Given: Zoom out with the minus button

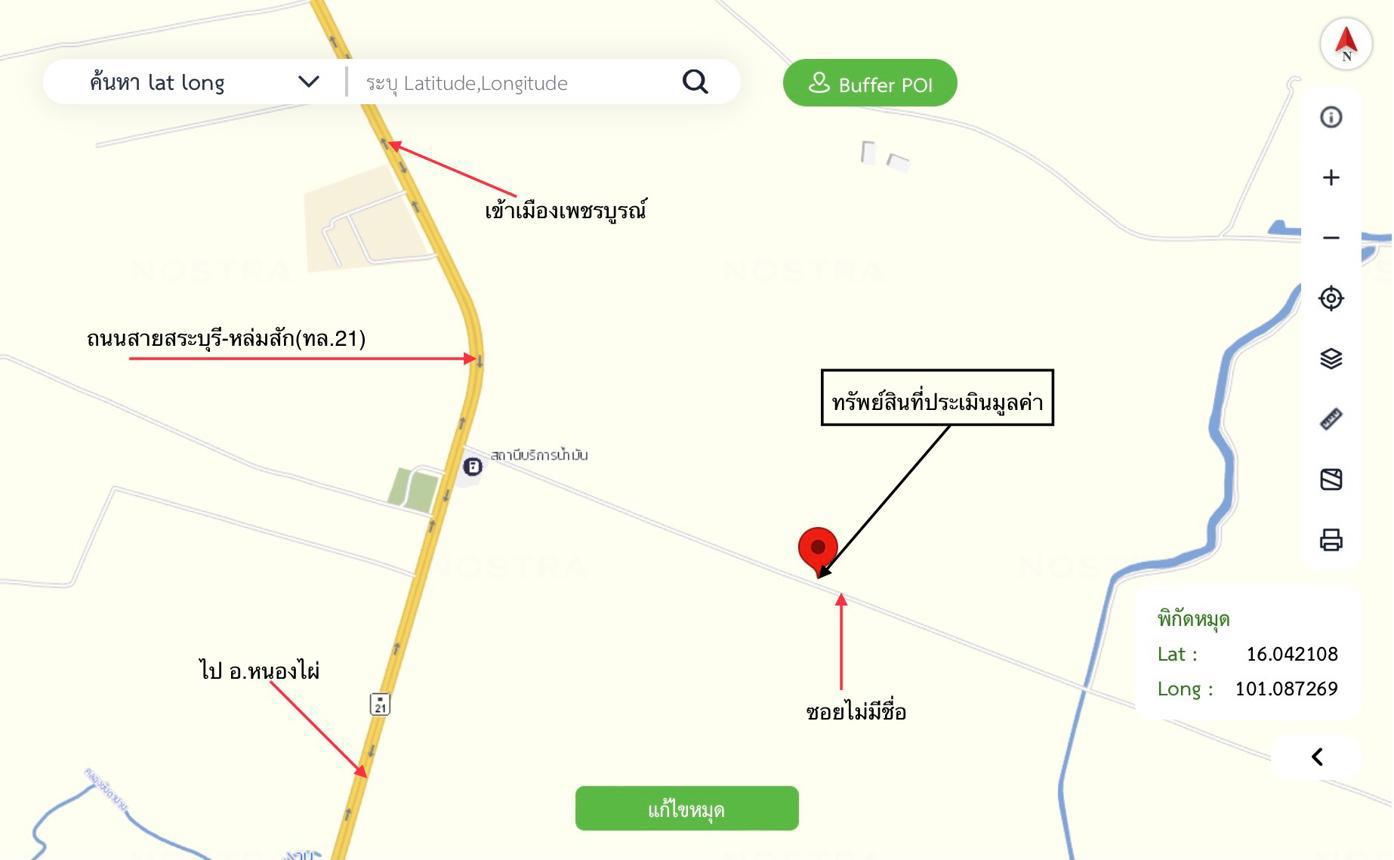Looking at the screenshot, I should coord(1331,238).
